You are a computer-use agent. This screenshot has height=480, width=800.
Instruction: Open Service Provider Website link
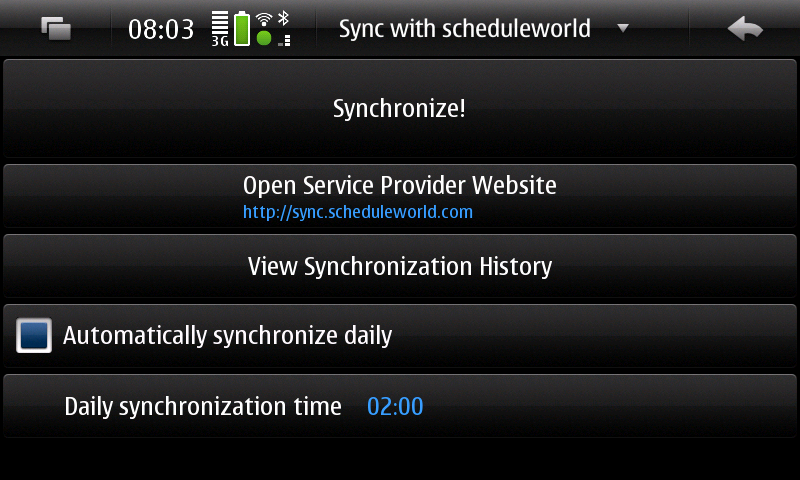400,196
